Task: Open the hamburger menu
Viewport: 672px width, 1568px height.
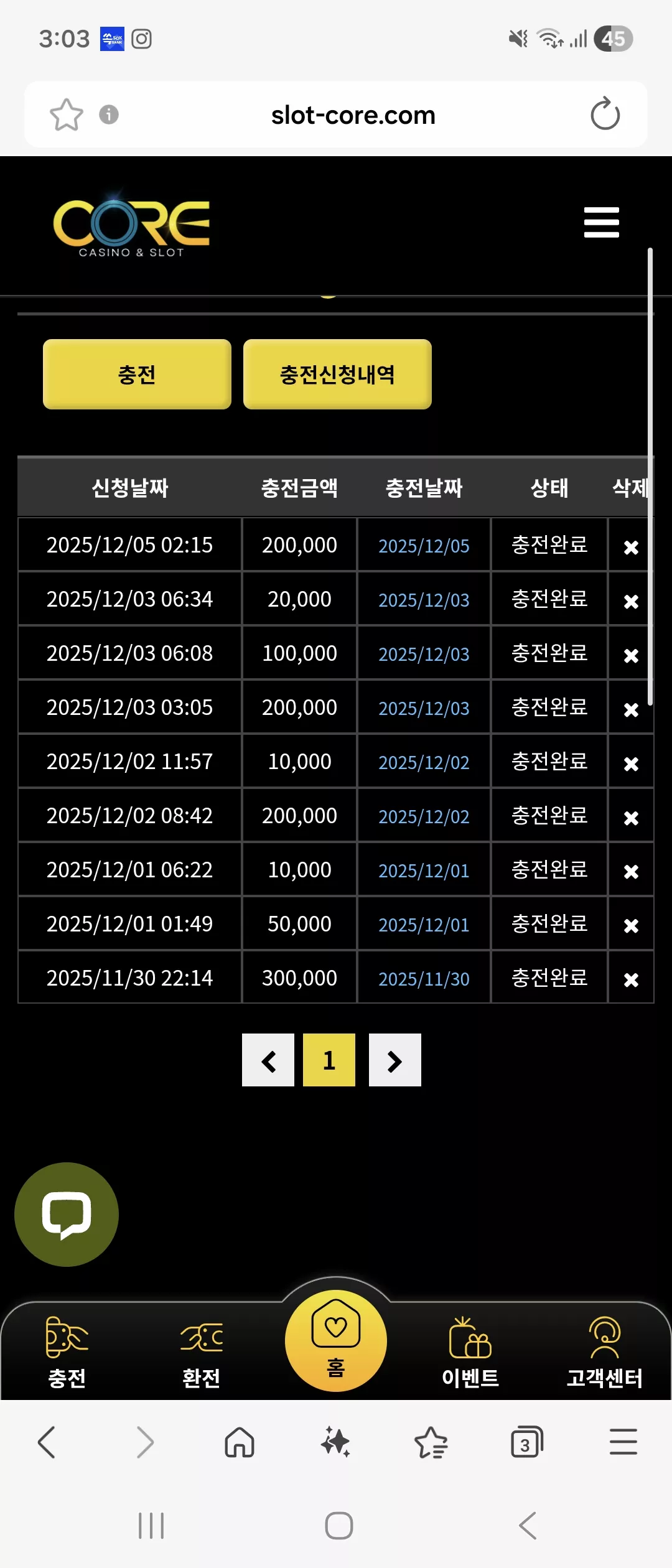Action: (x=601, y=222)
